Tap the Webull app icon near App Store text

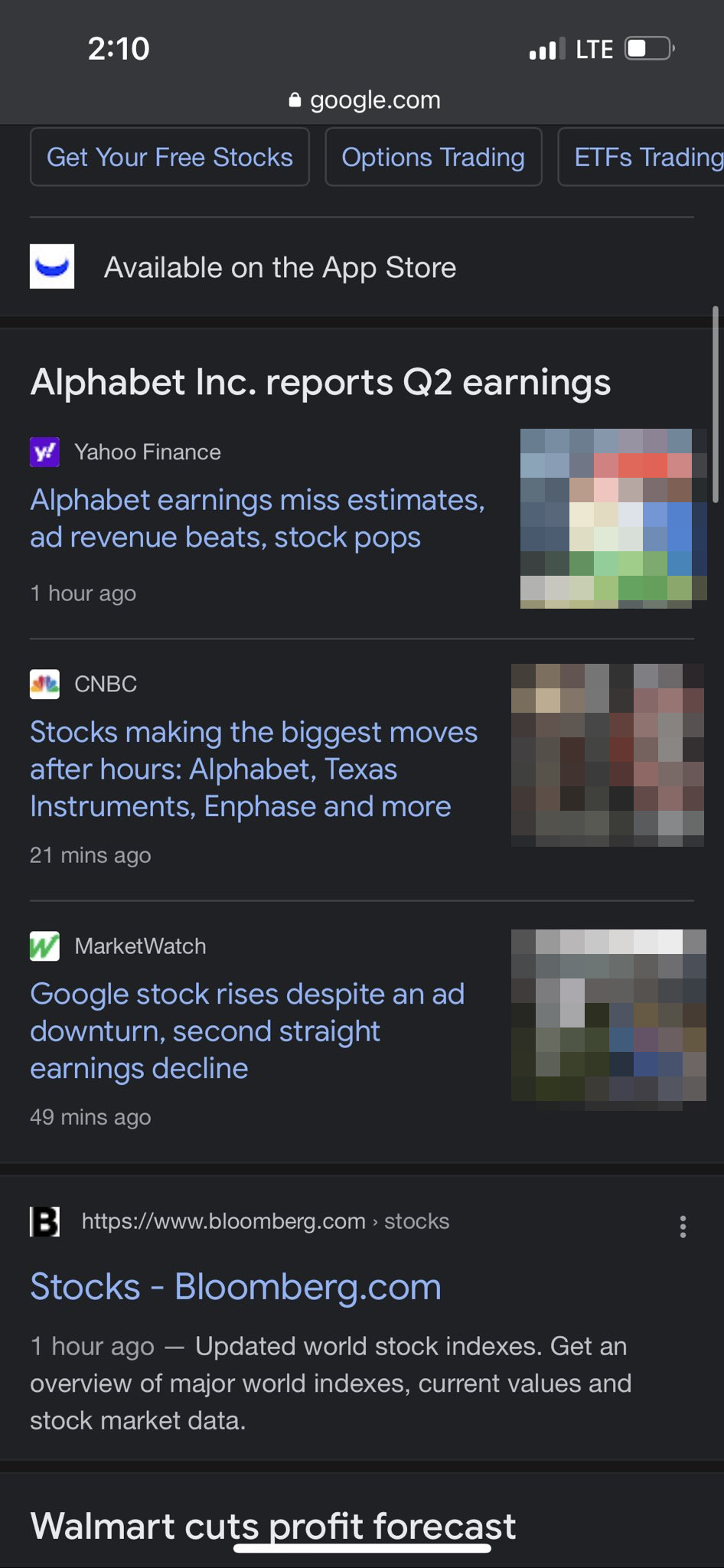click(x=51, y=266)
